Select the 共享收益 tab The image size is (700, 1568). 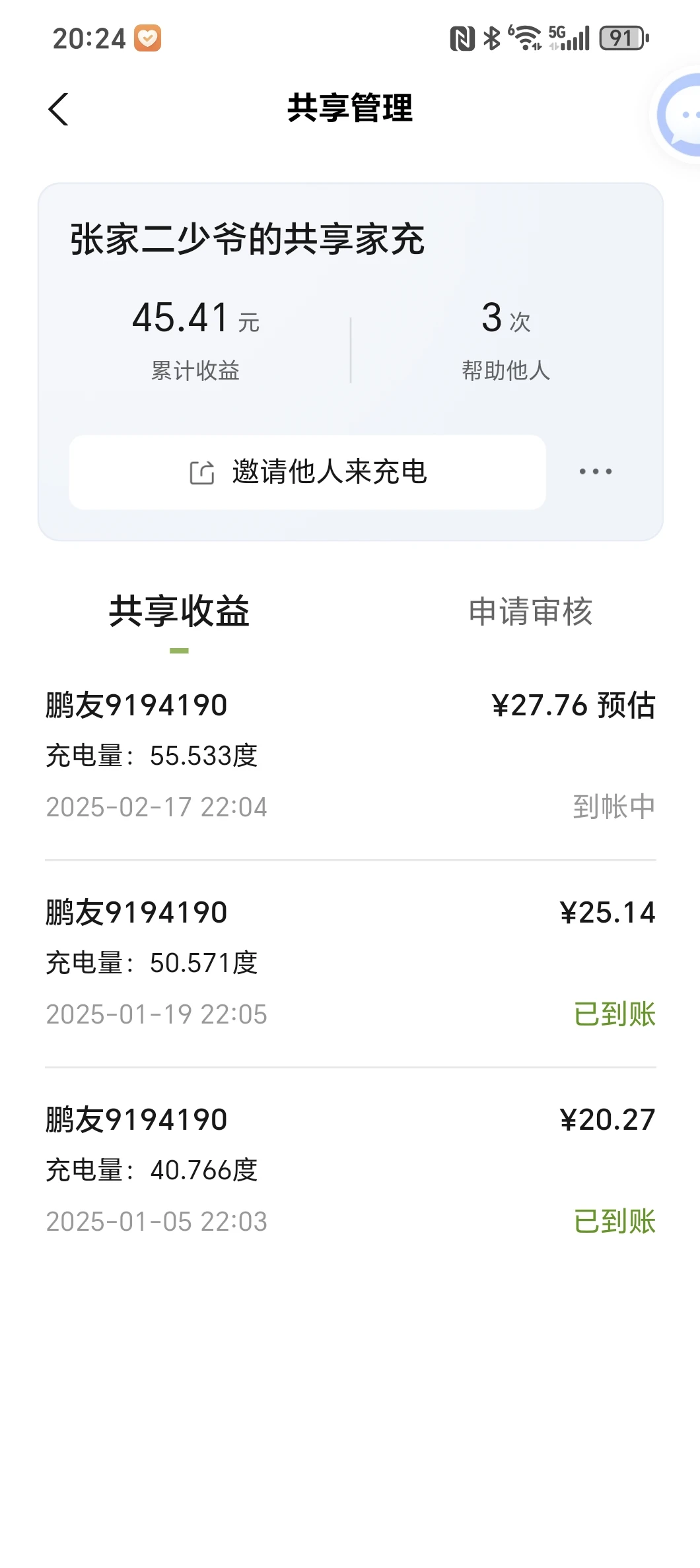(x=179, y=612)
